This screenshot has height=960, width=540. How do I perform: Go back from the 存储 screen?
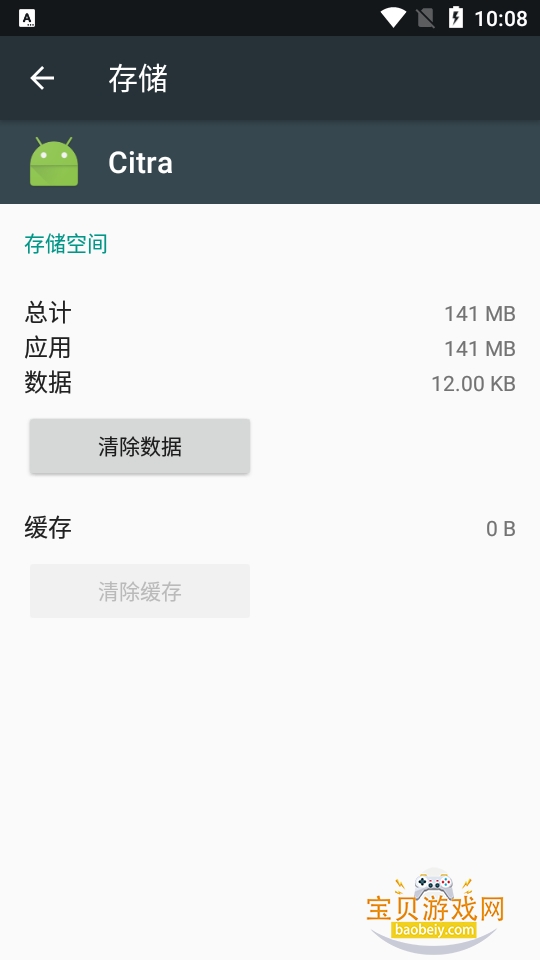pos(42,78)
